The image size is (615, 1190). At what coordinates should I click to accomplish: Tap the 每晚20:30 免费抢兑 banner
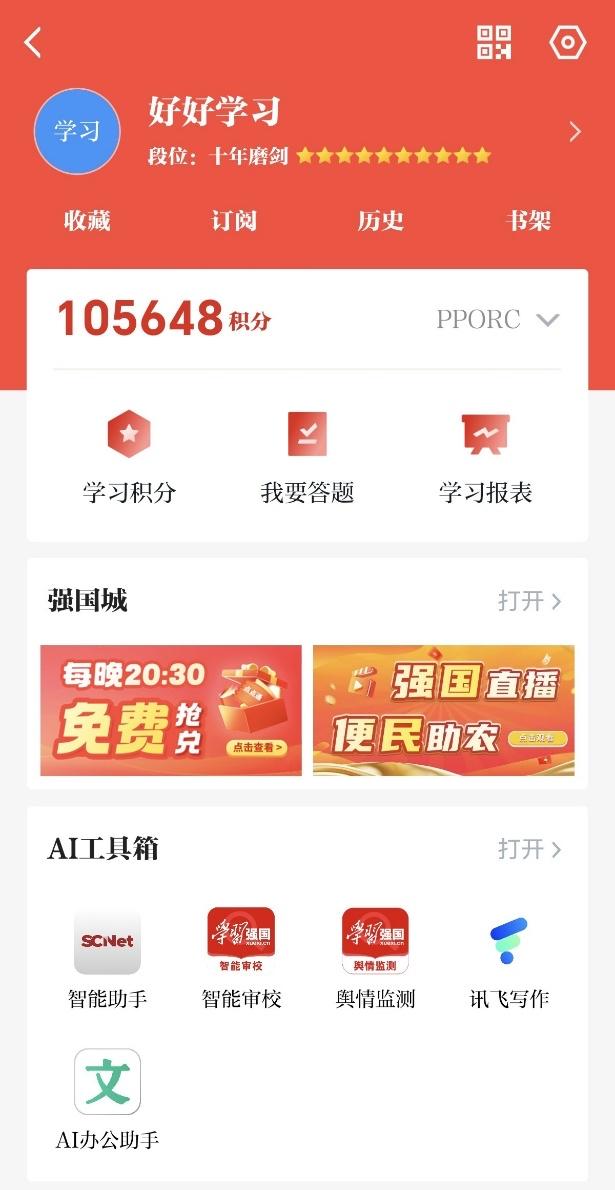pos(171,710)
